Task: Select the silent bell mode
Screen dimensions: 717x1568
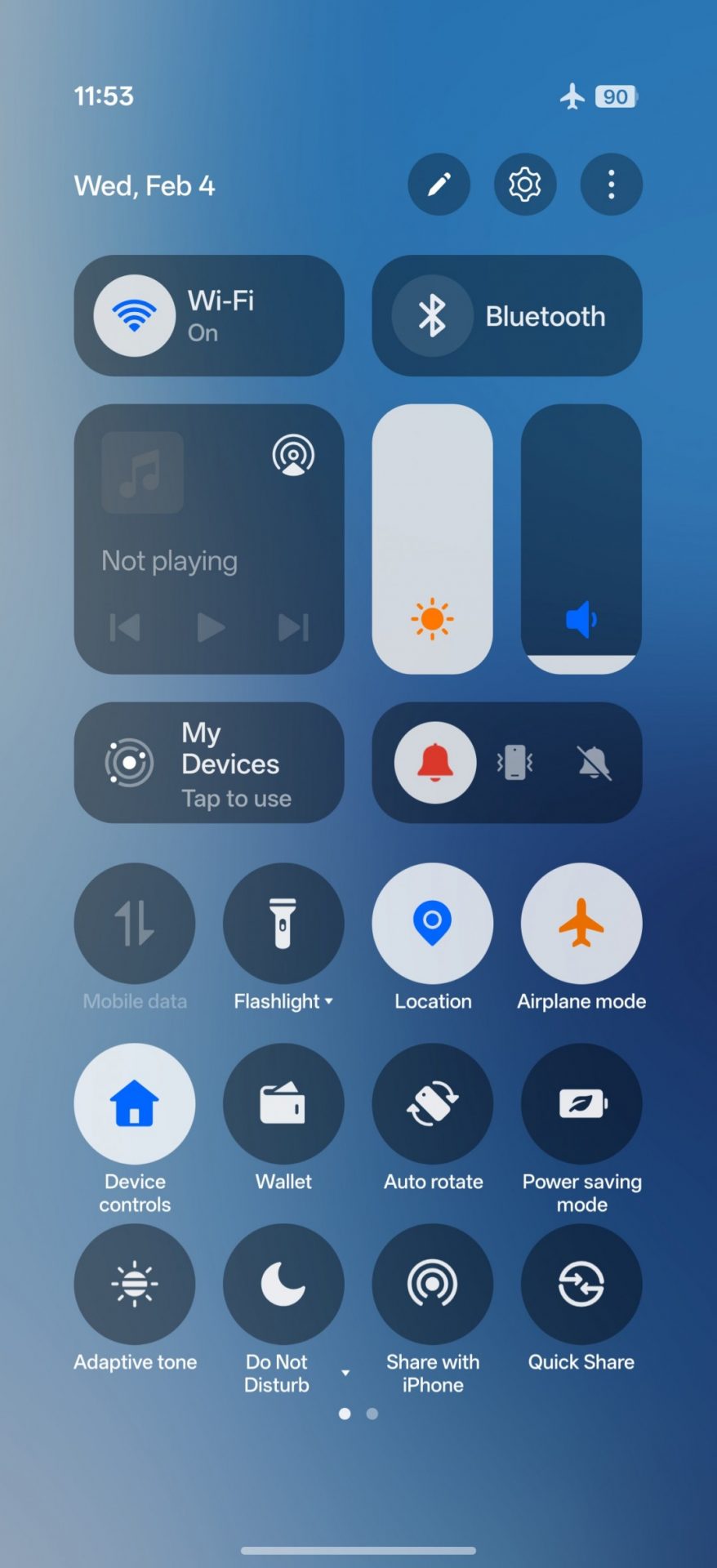Action: pos(594,763)
